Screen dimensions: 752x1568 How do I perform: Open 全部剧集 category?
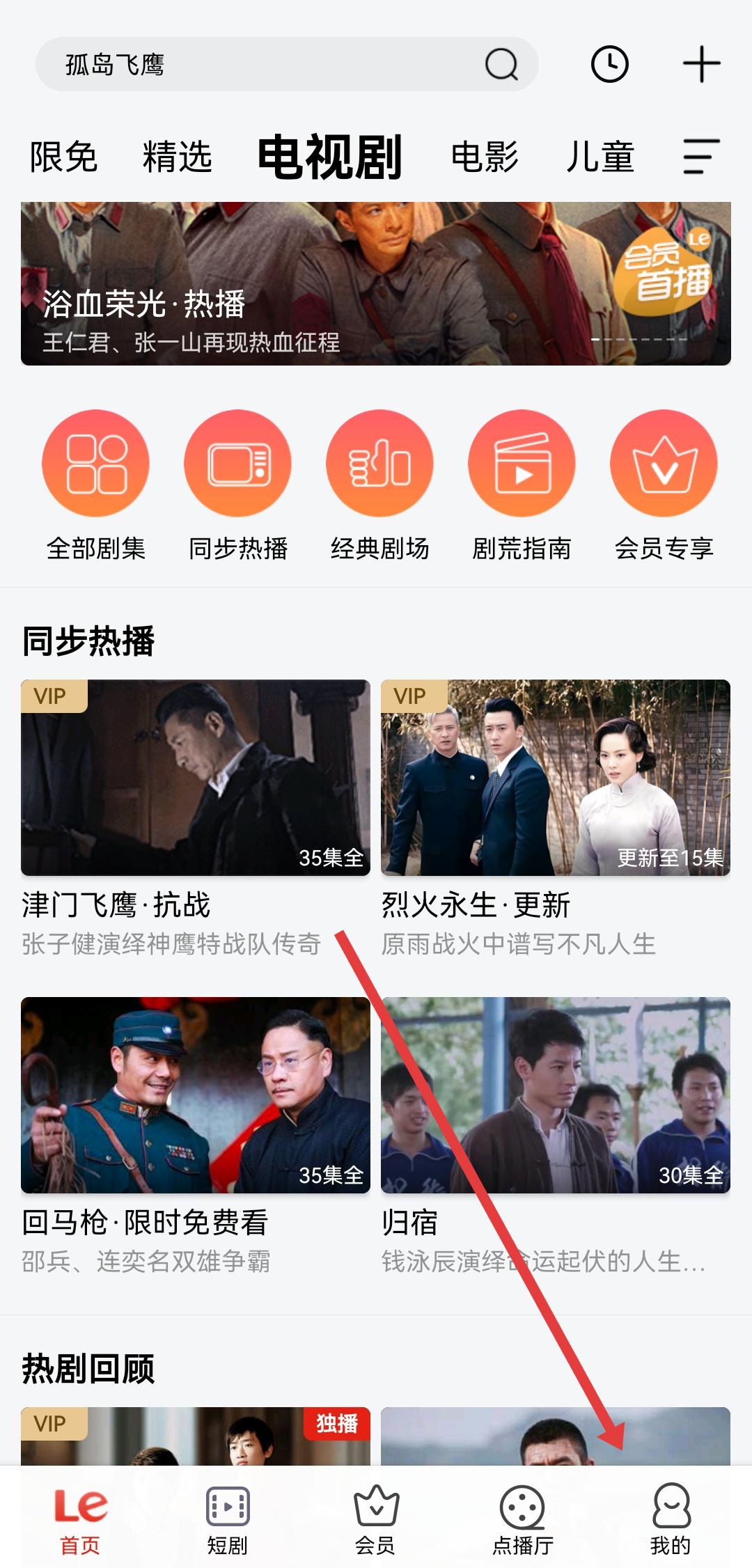96,464
